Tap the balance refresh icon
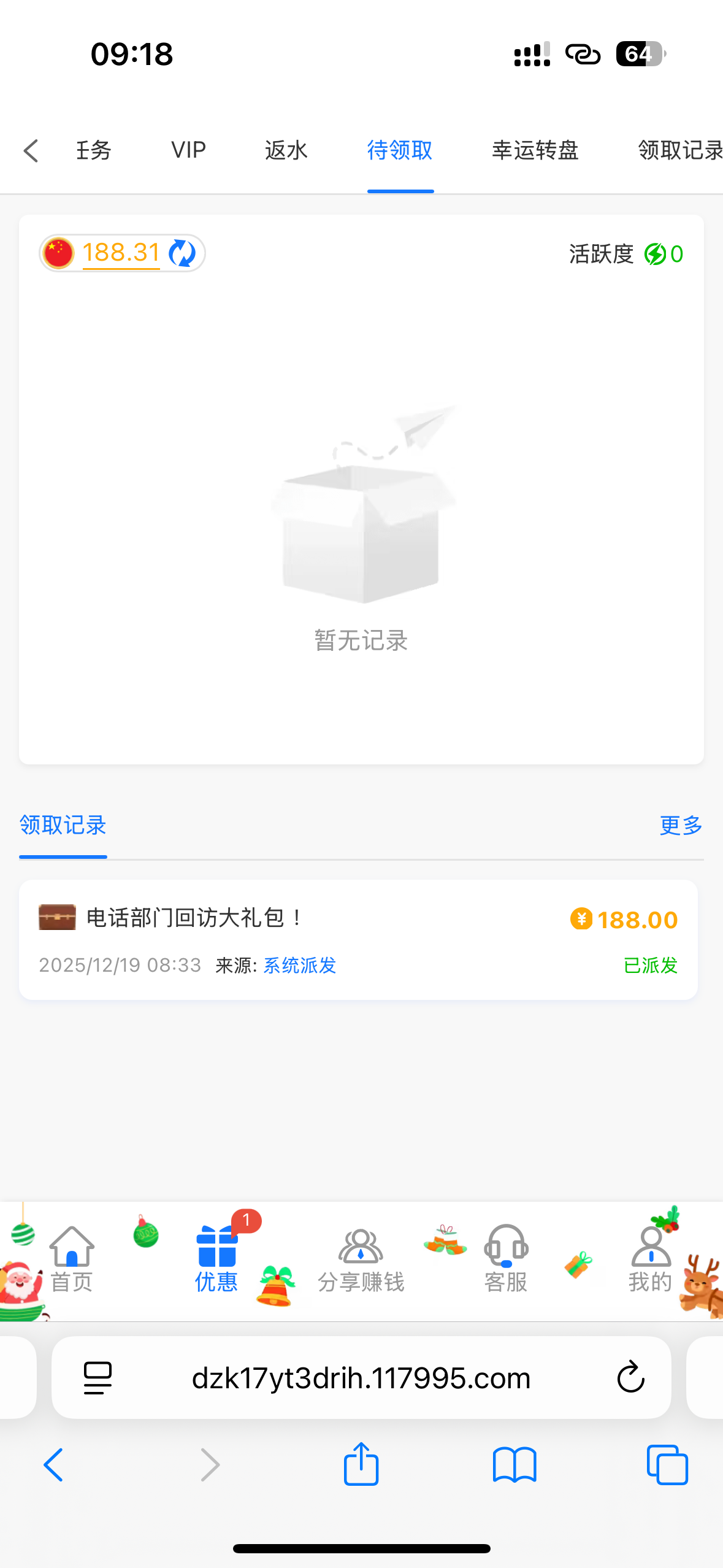The image size is (723, 1568). (182, 253)
